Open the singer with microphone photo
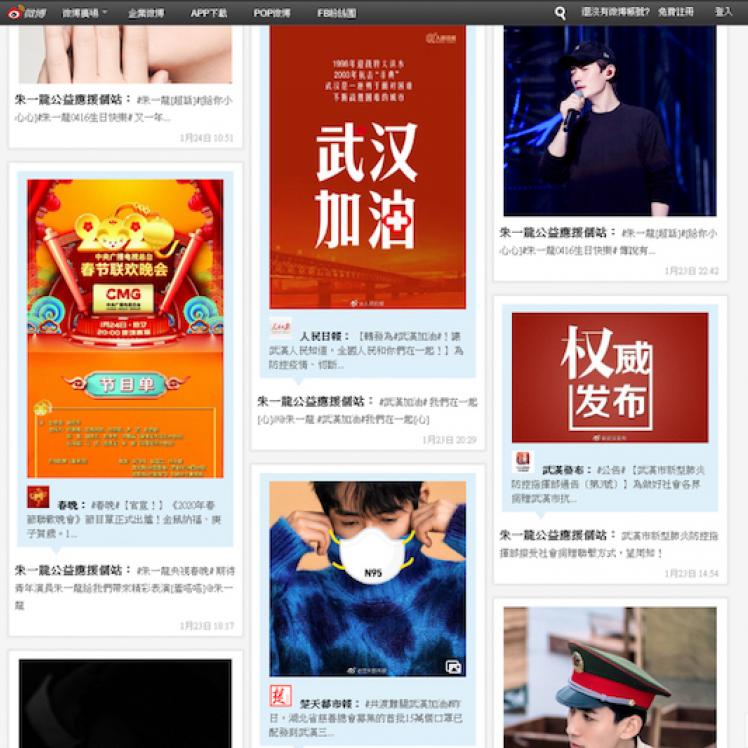 click(x=609, y=120)
